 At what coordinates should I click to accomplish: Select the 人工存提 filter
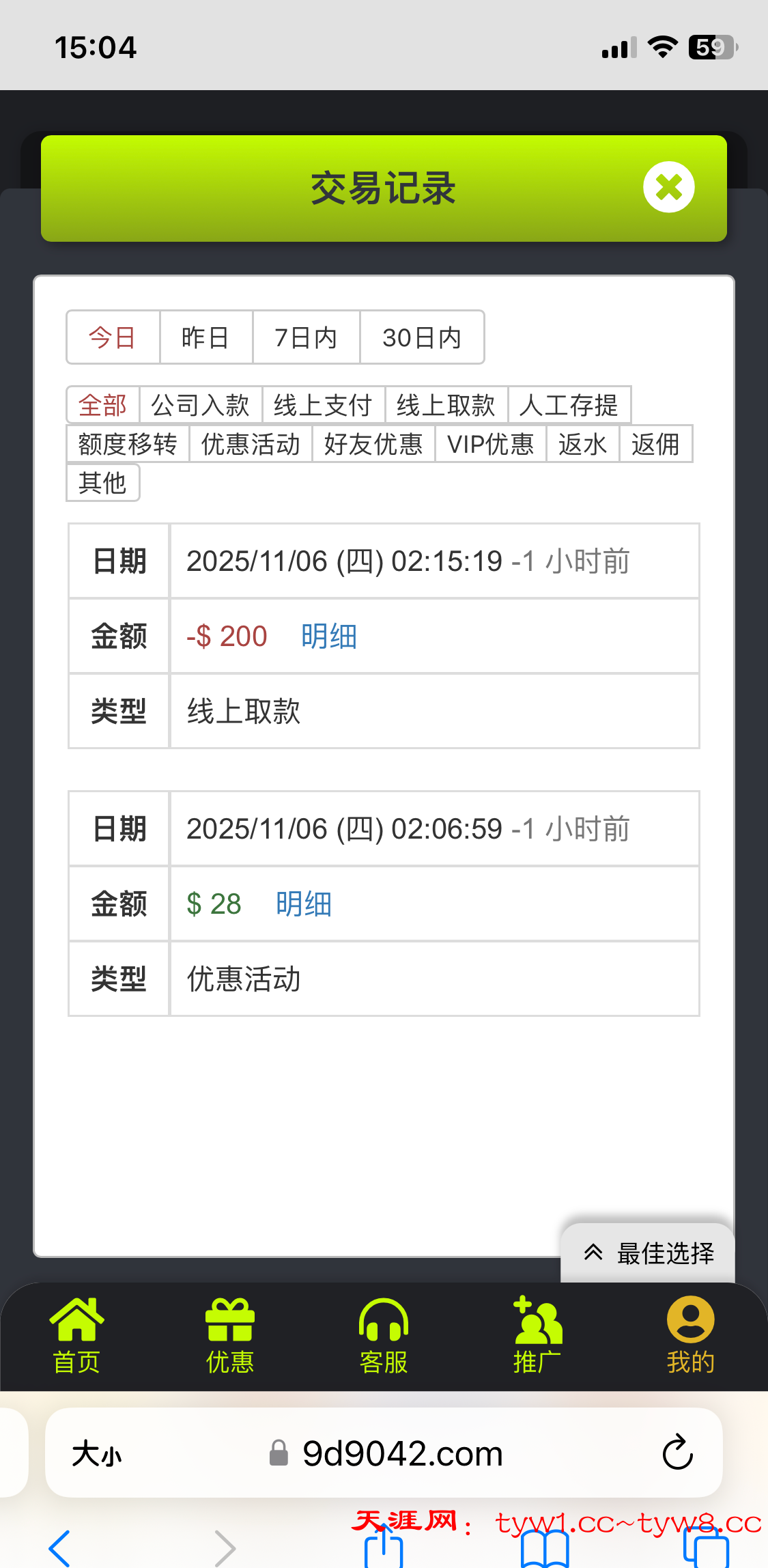tap(569, 405)
